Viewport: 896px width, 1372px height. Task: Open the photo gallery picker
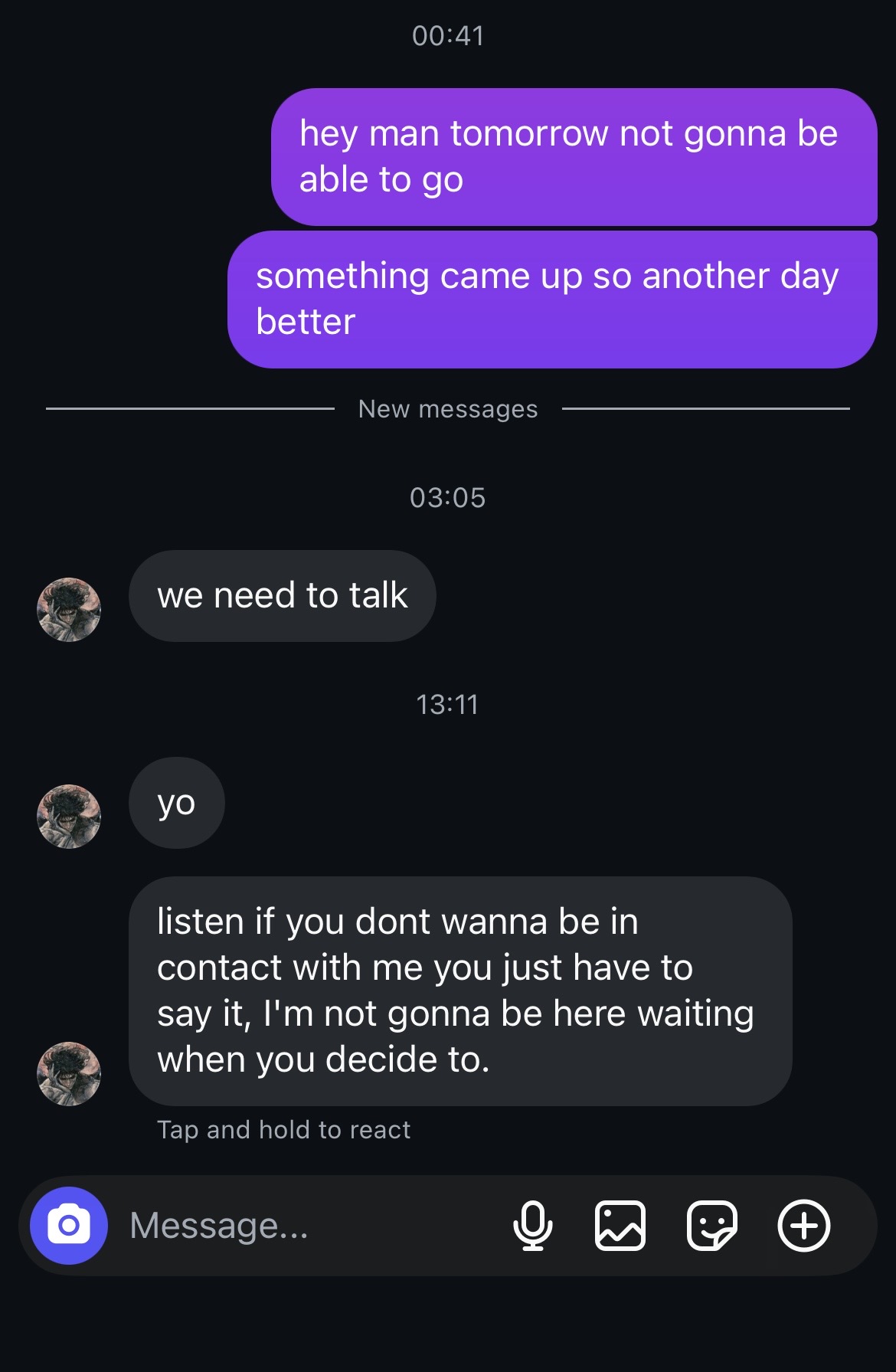pyautogui.click(x=620, y=1225)
